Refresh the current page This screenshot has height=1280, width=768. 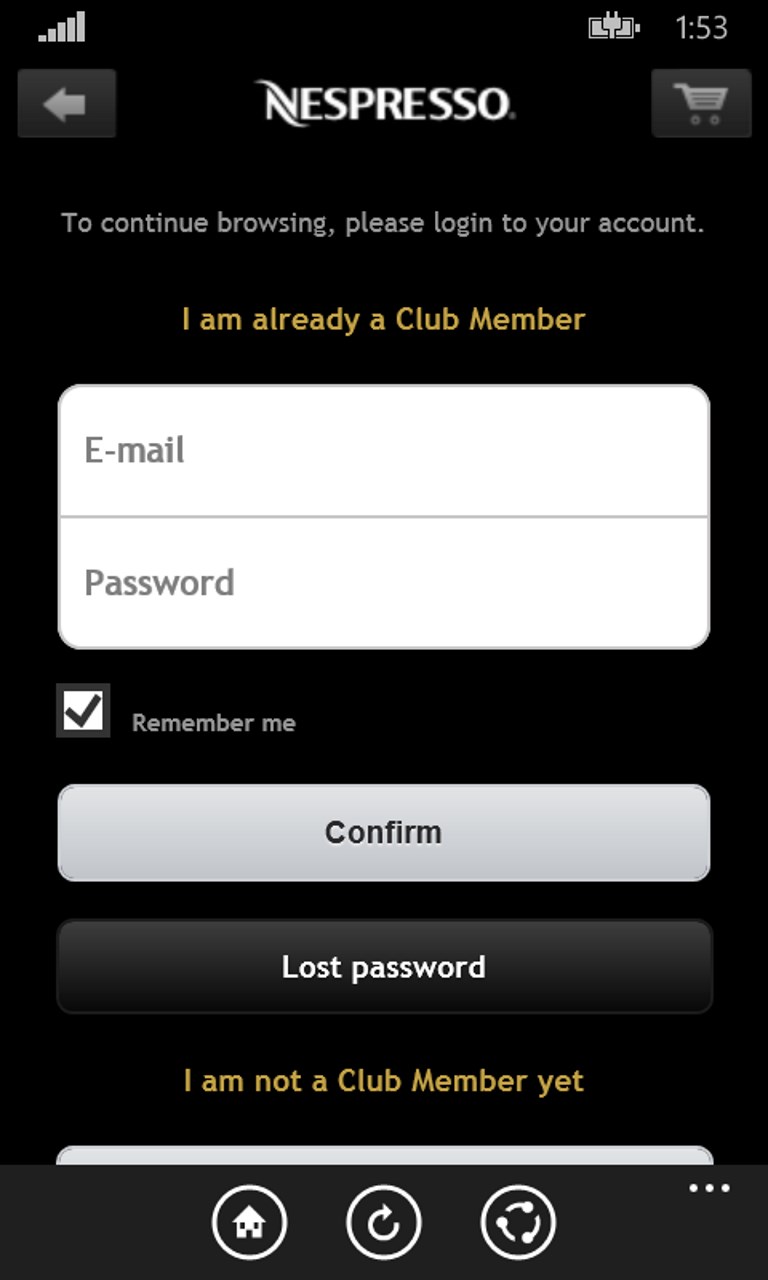pos(384,1222)
